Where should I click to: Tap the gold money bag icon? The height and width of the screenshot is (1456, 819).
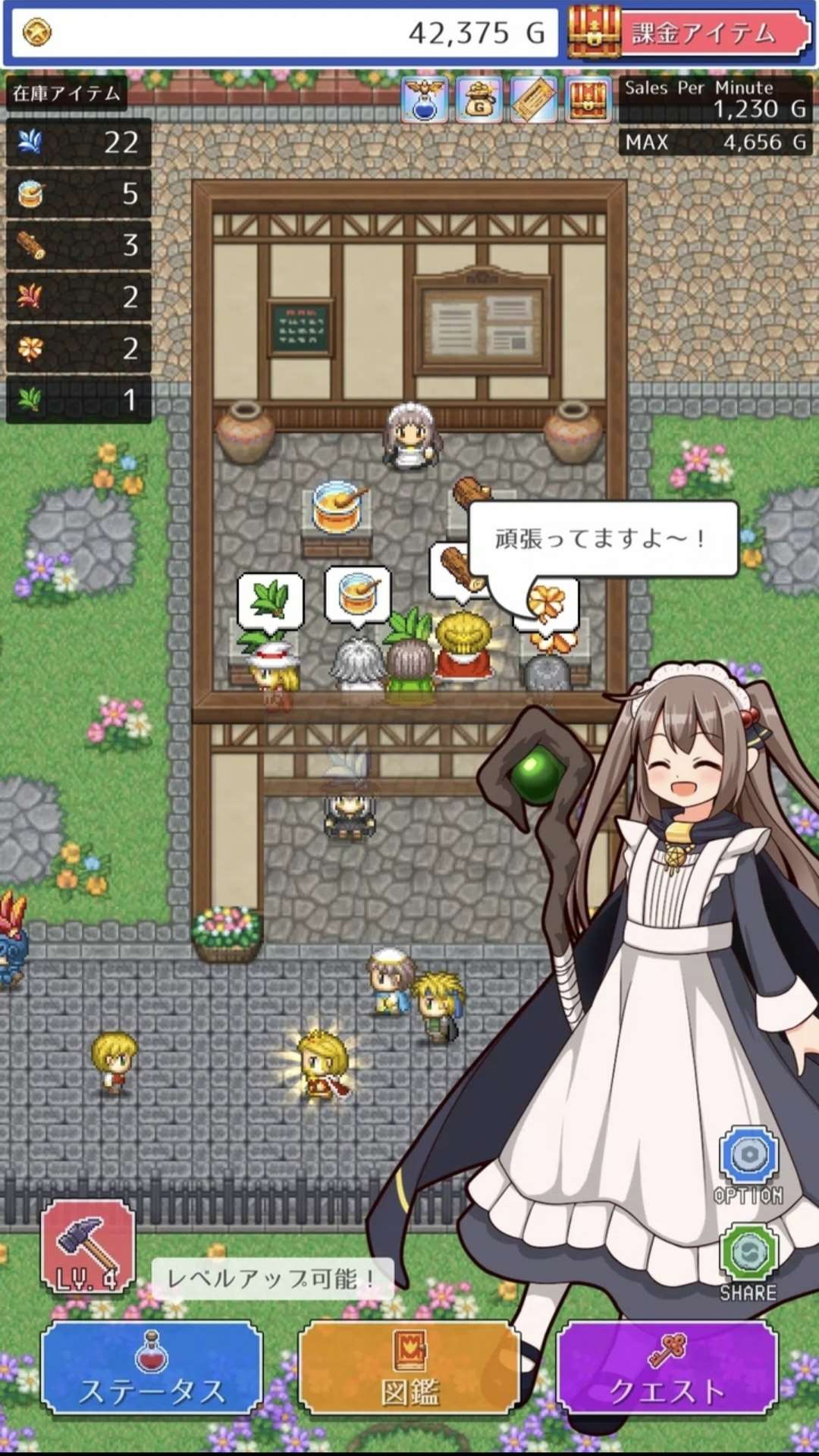click(479, 99)
